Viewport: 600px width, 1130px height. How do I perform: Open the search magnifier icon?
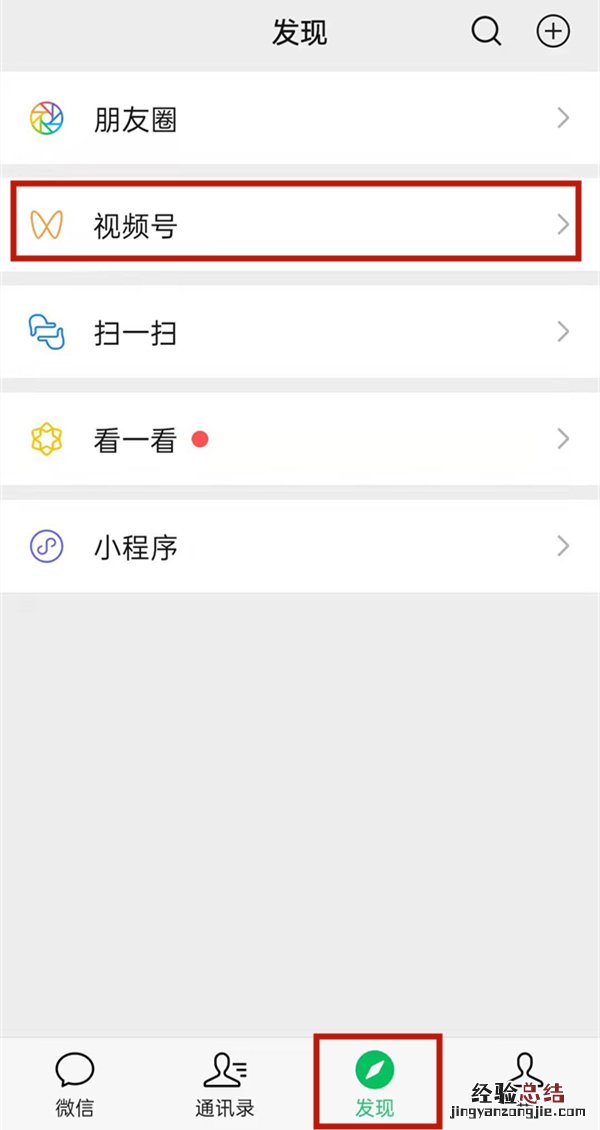pos(486,32)
